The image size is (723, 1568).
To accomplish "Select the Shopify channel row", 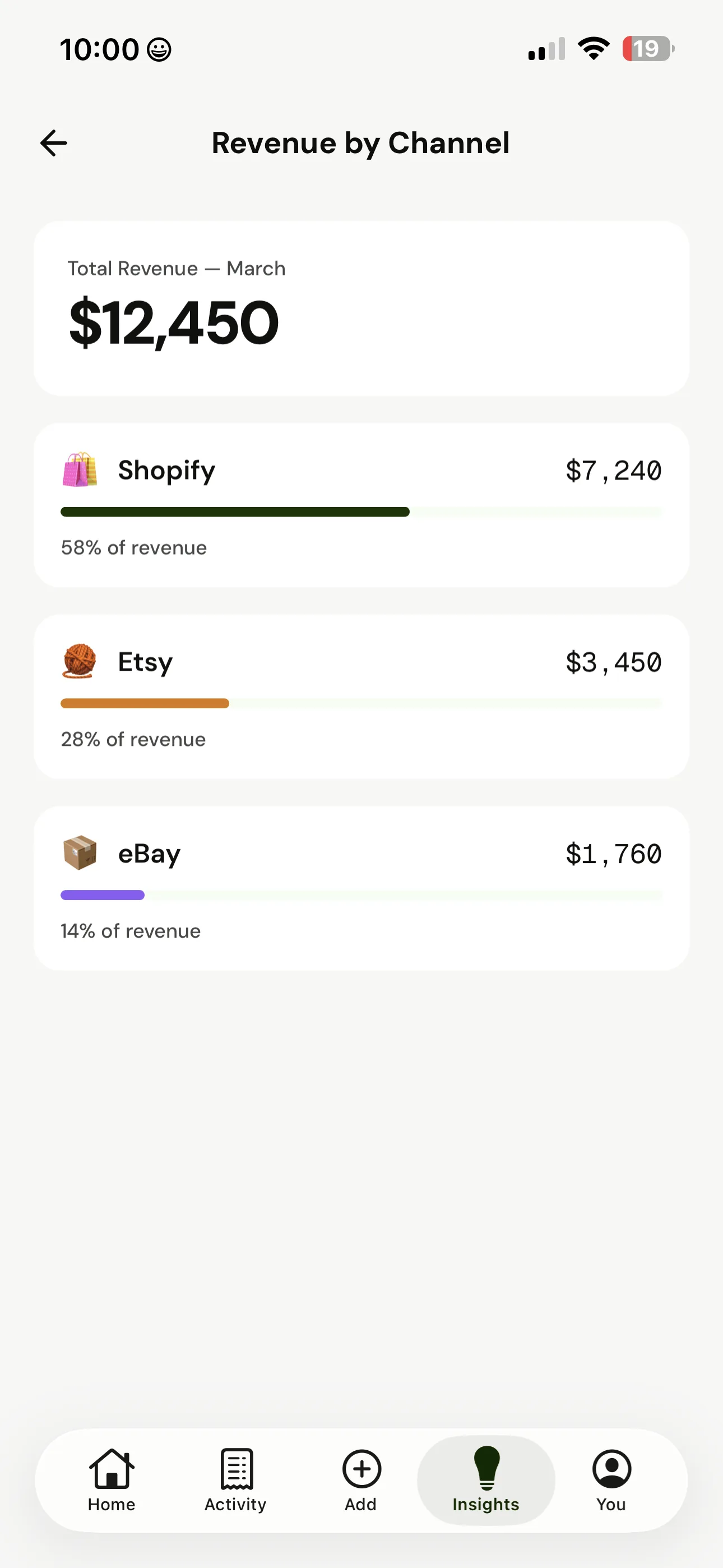I will [361, 504].
